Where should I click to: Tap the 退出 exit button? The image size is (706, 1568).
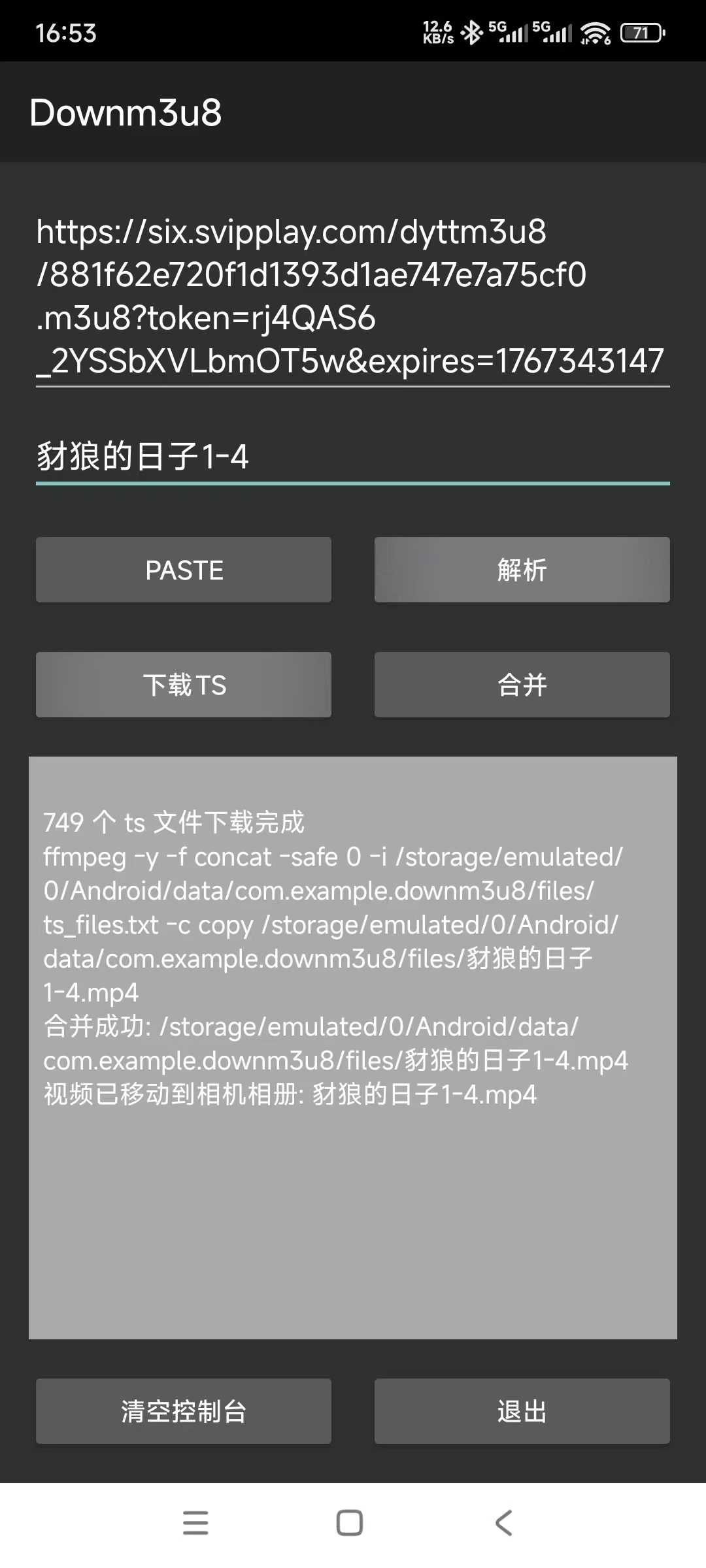[521, 1411]
